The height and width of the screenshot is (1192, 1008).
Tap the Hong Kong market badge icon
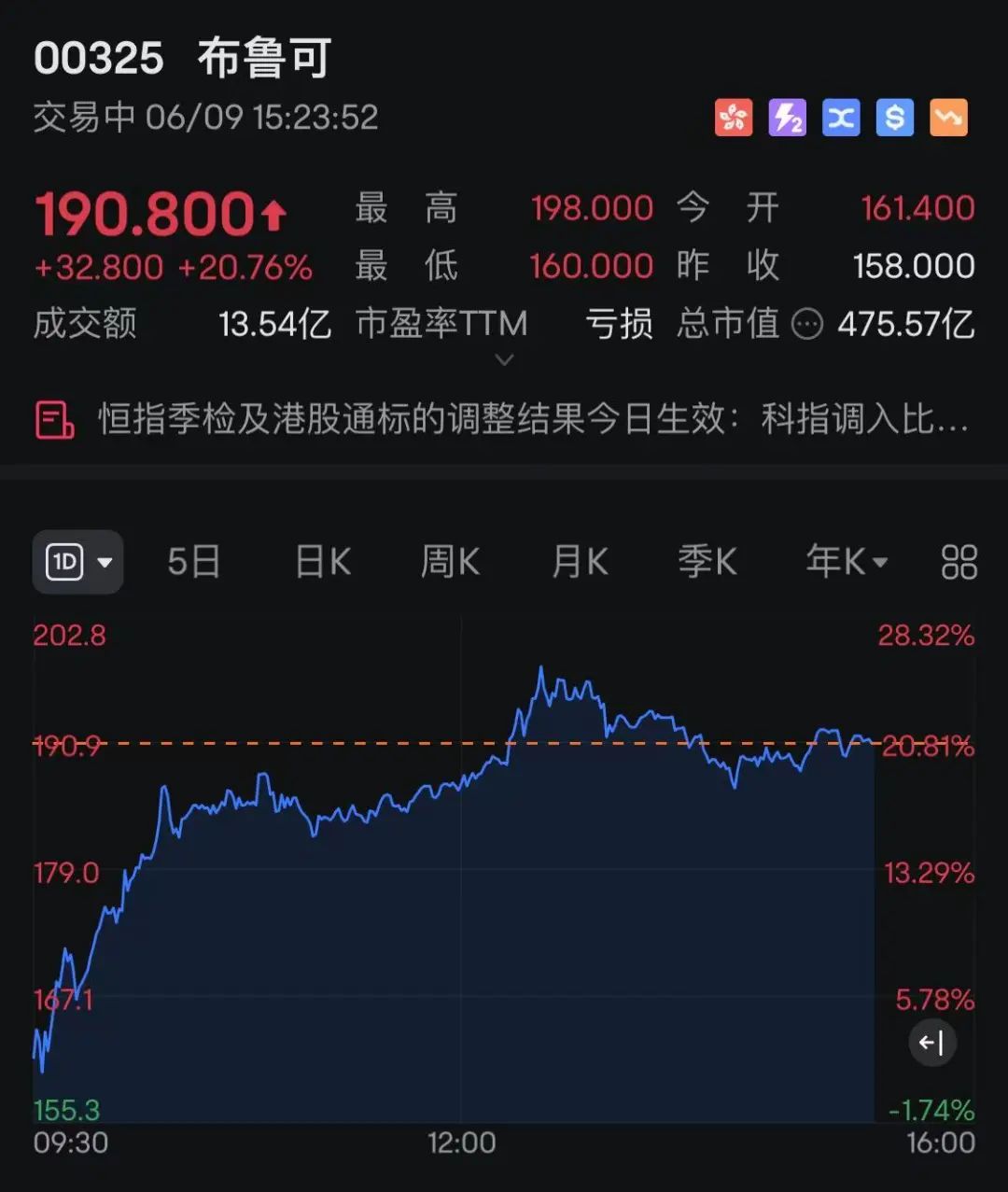pos(734,119)
